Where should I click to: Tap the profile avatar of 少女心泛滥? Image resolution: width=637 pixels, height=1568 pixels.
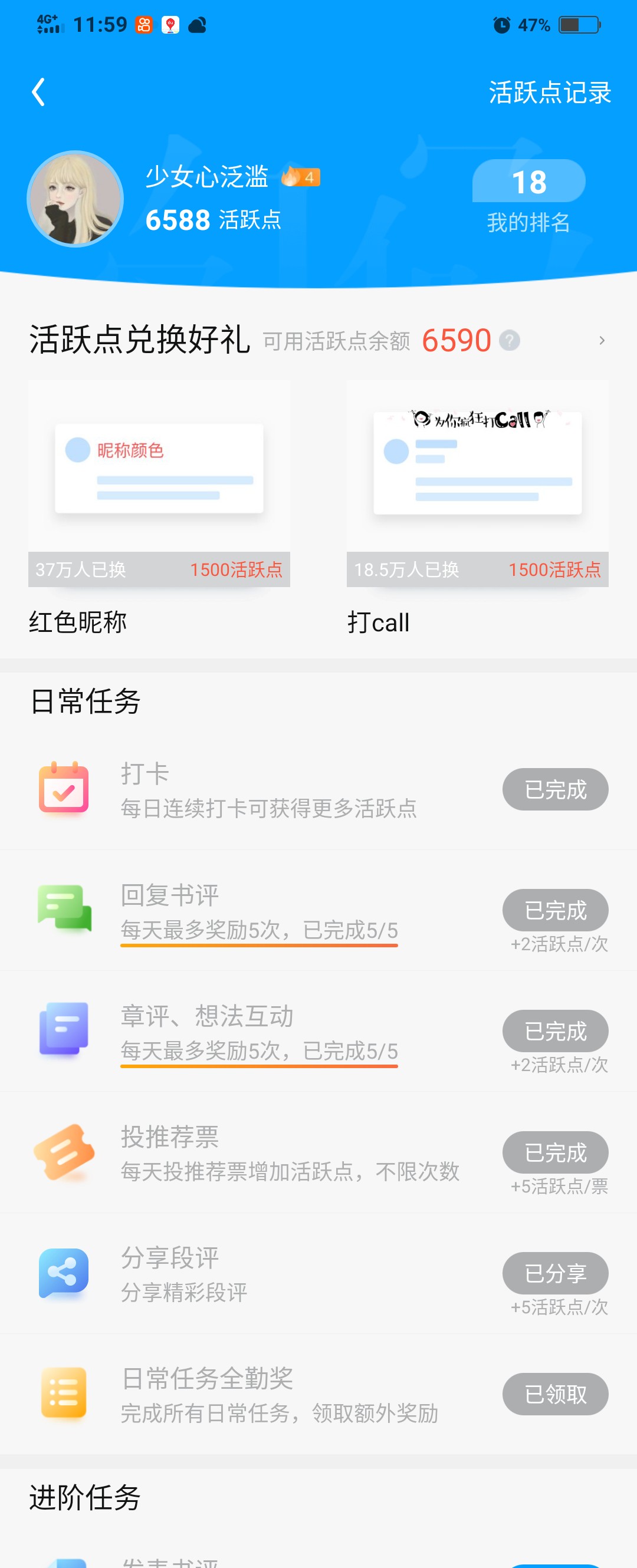click(75, 199)
